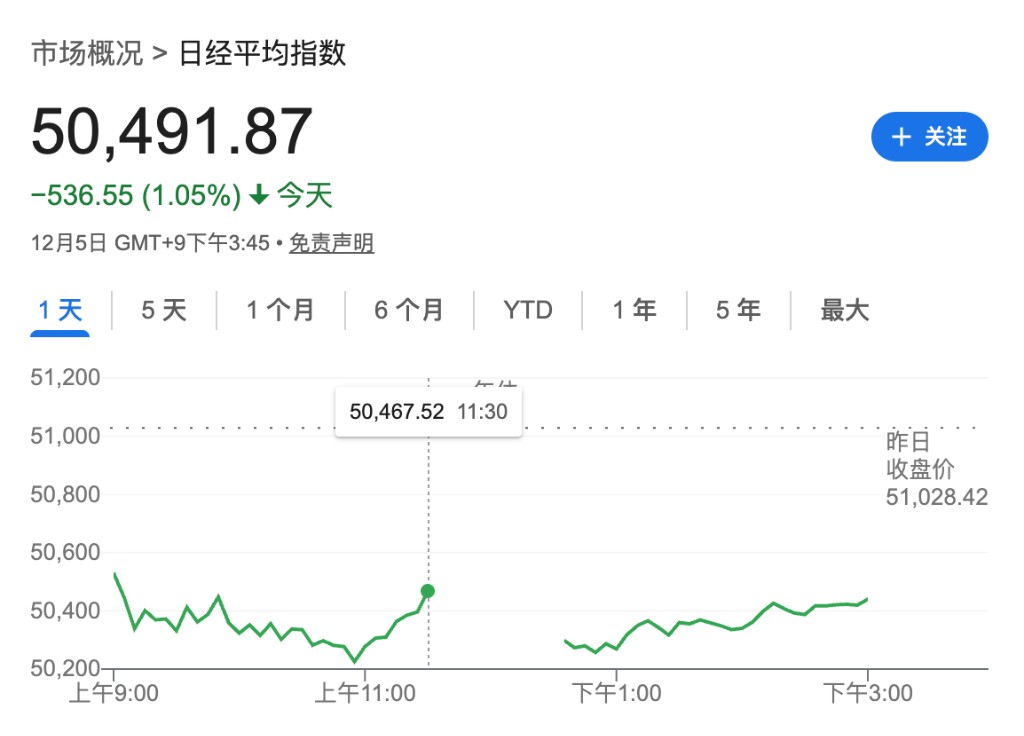This screenshot has width=1024, height=736.
Task: Show the 6 个月 chart
Action: point(409,310)
